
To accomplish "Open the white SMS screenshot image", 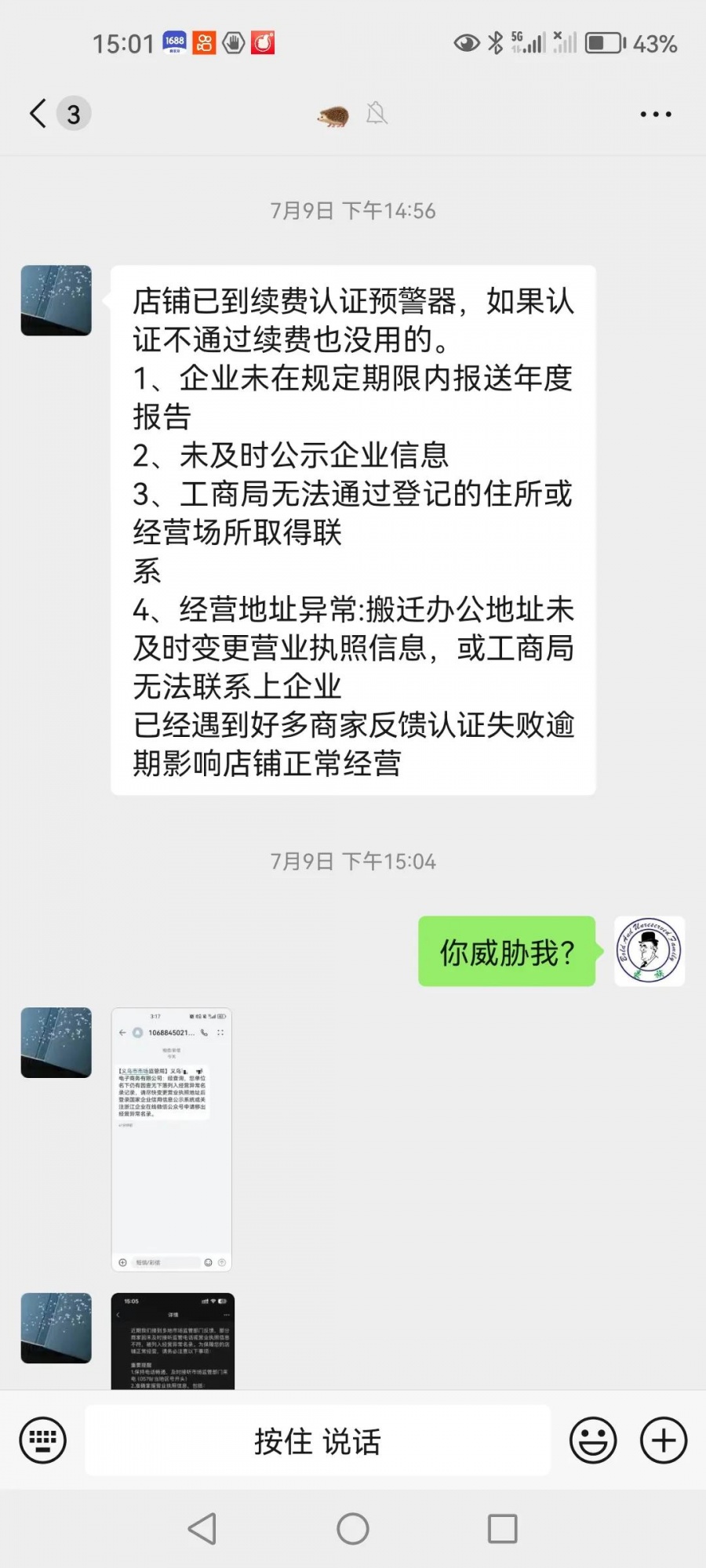I will pos(172,1139).
